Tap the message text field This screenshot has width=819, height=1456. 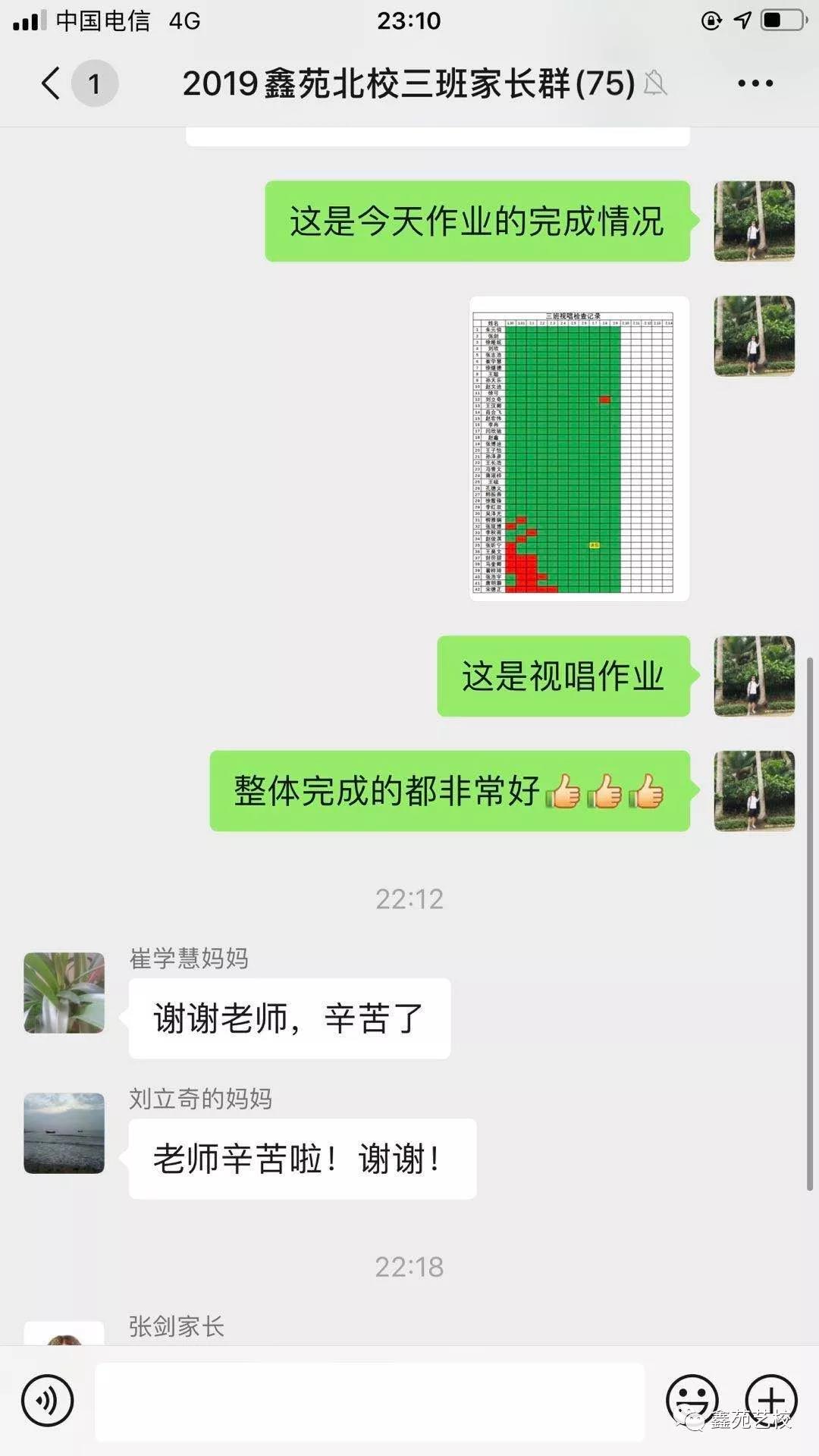(370, 1401)
